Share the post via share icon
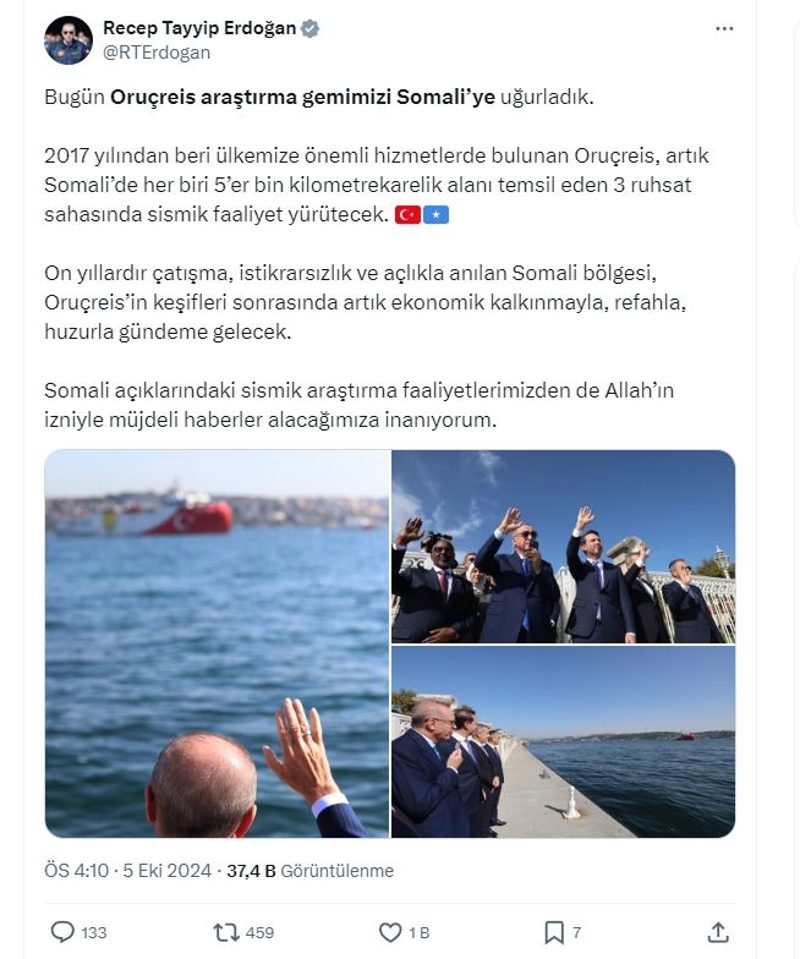 tap(718, 932)
